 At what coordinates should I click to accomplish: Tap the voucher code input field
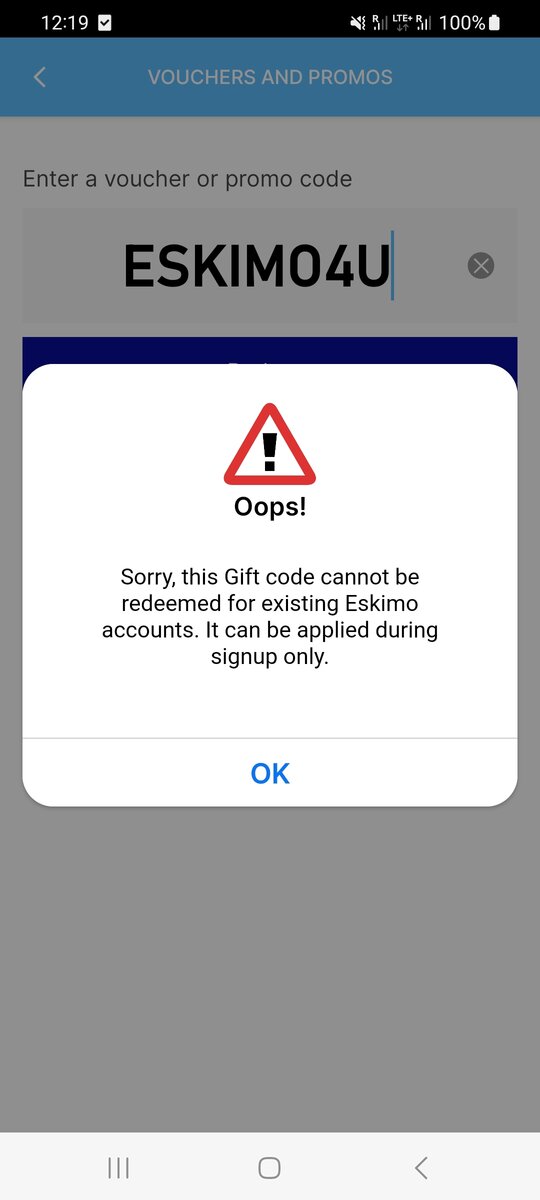[x=270, y=265]
